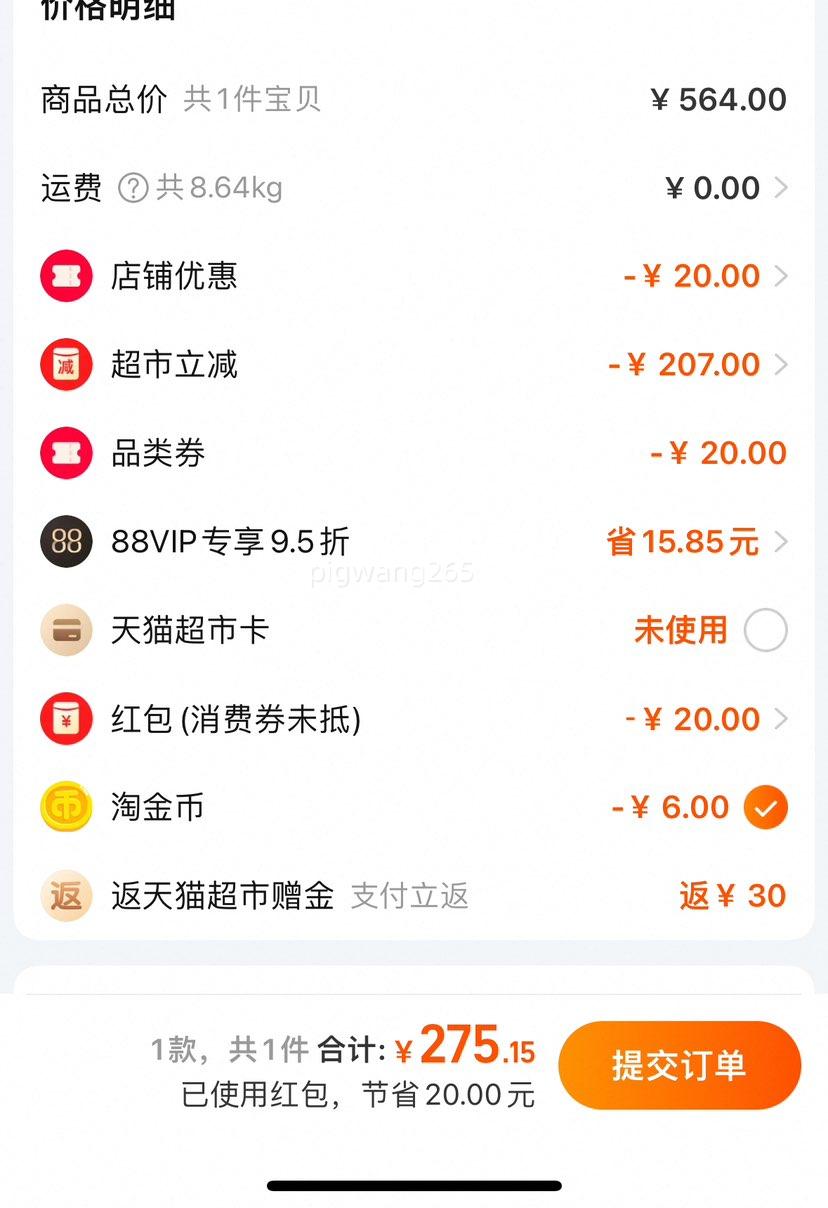This screenshot has width=828, height=1208.
Task: Tap the 提交订单 submit order button
Action: [679, 1065]
